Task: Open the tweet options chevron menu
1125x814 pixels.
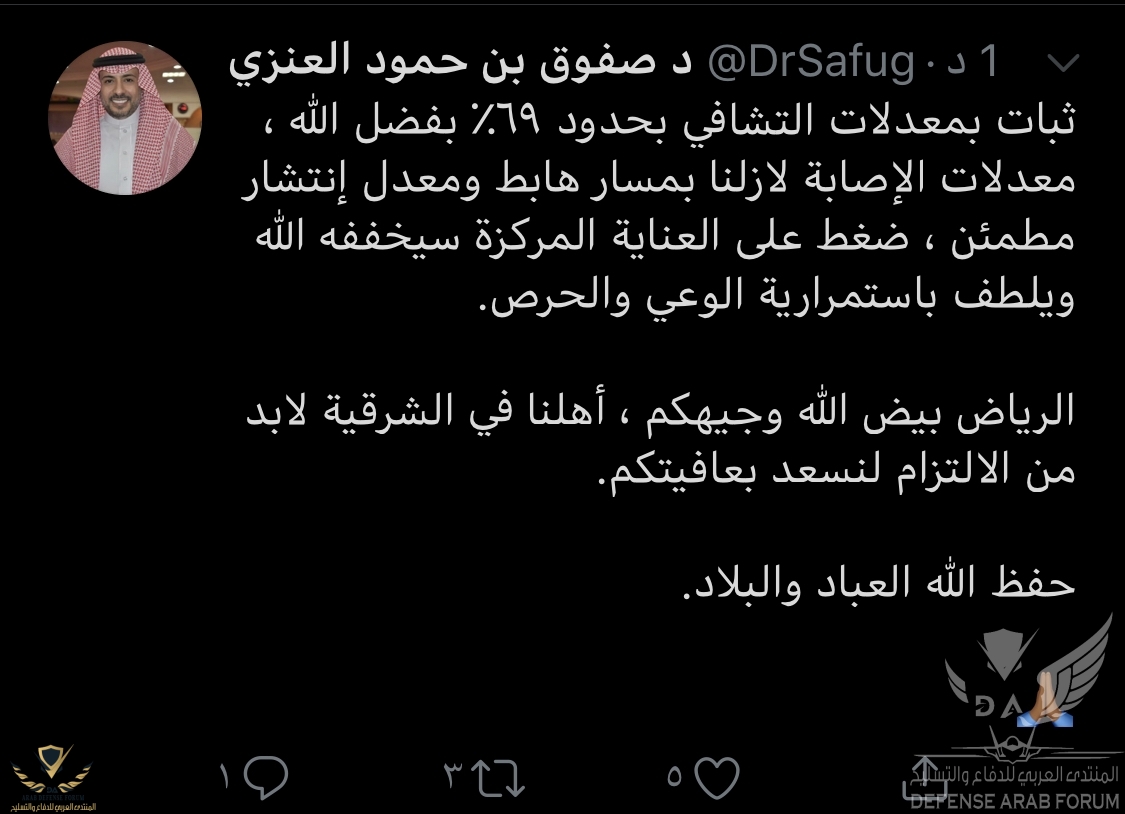Action: 1066,64
